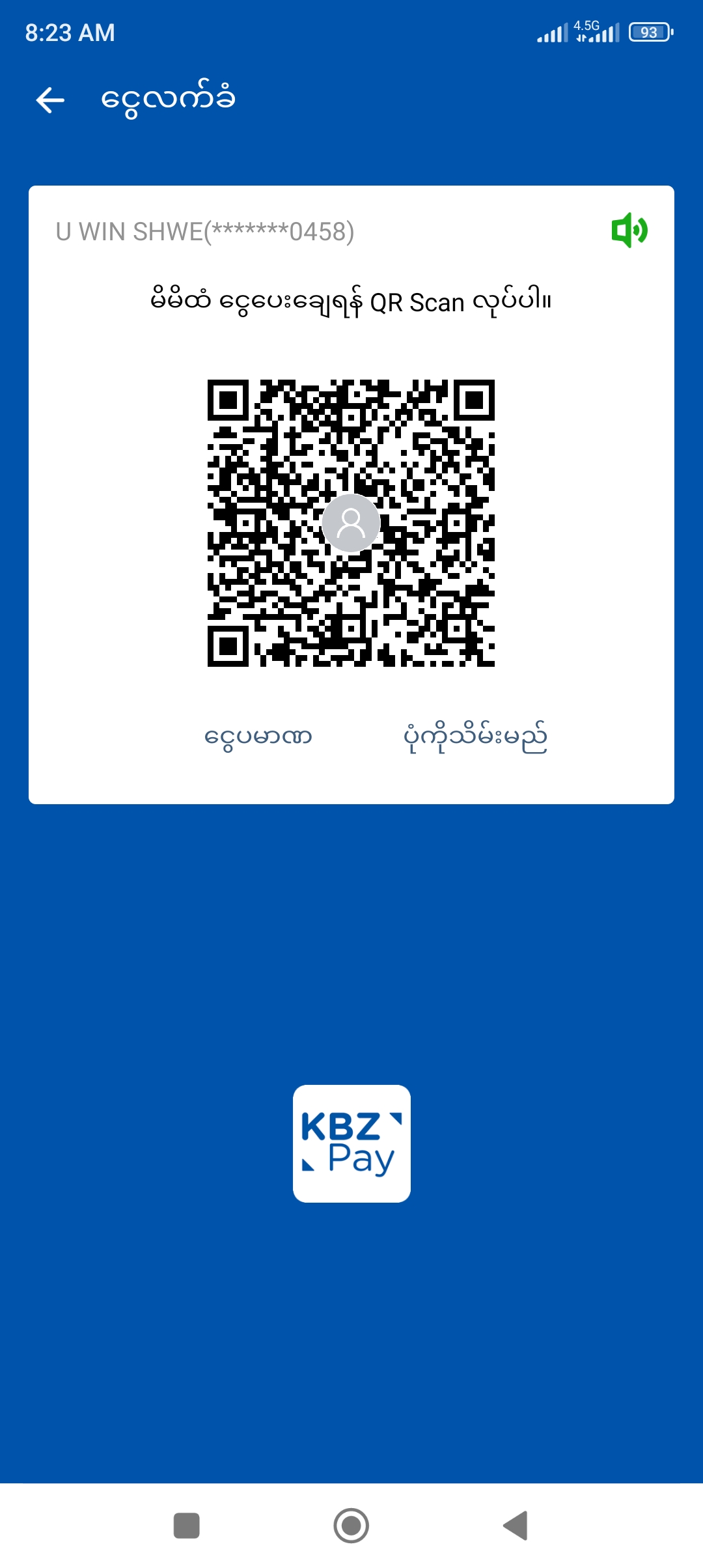
Task: Tap ငွေပမာဏ to set amount
Action: coord(258,737)
